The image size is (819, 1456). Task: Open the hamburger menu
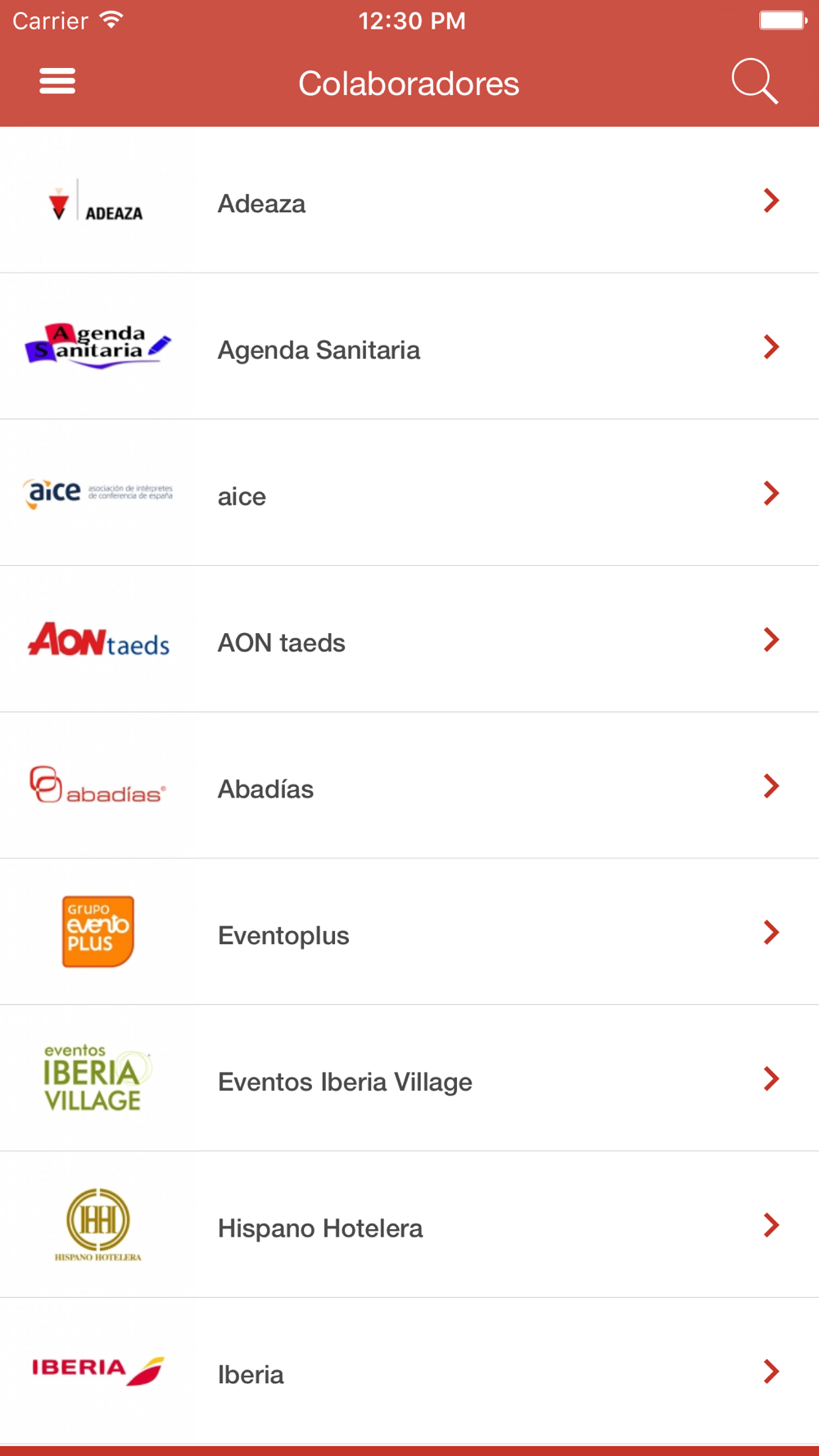(57, 81)
